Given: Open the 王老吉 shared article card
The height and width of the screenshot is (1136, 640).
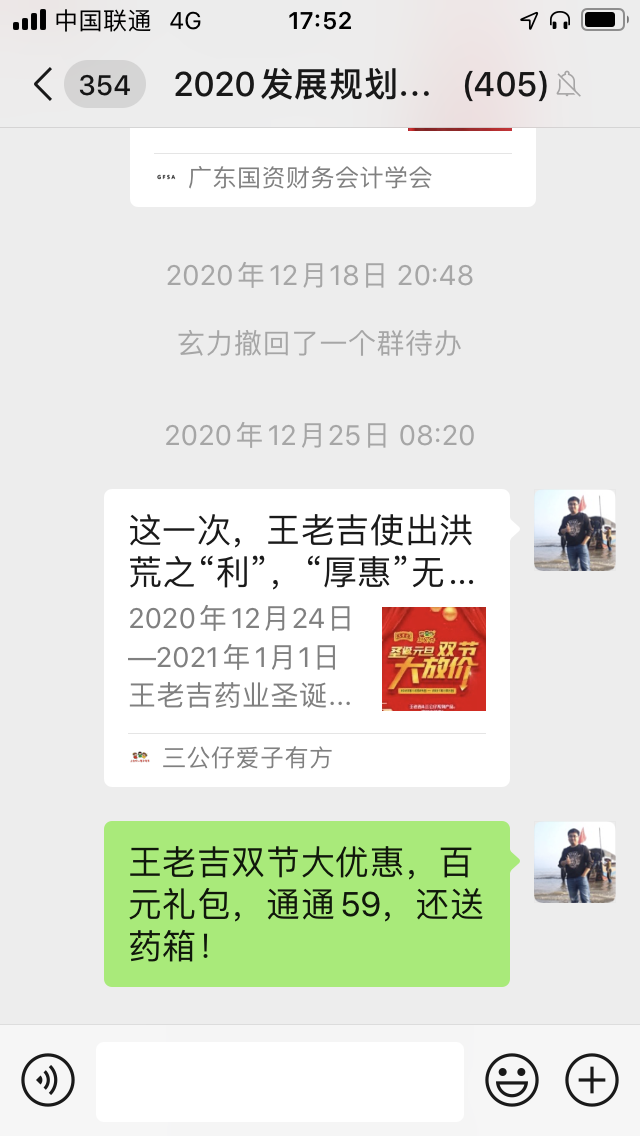Looking at the screenshot, I should point(306,637).
